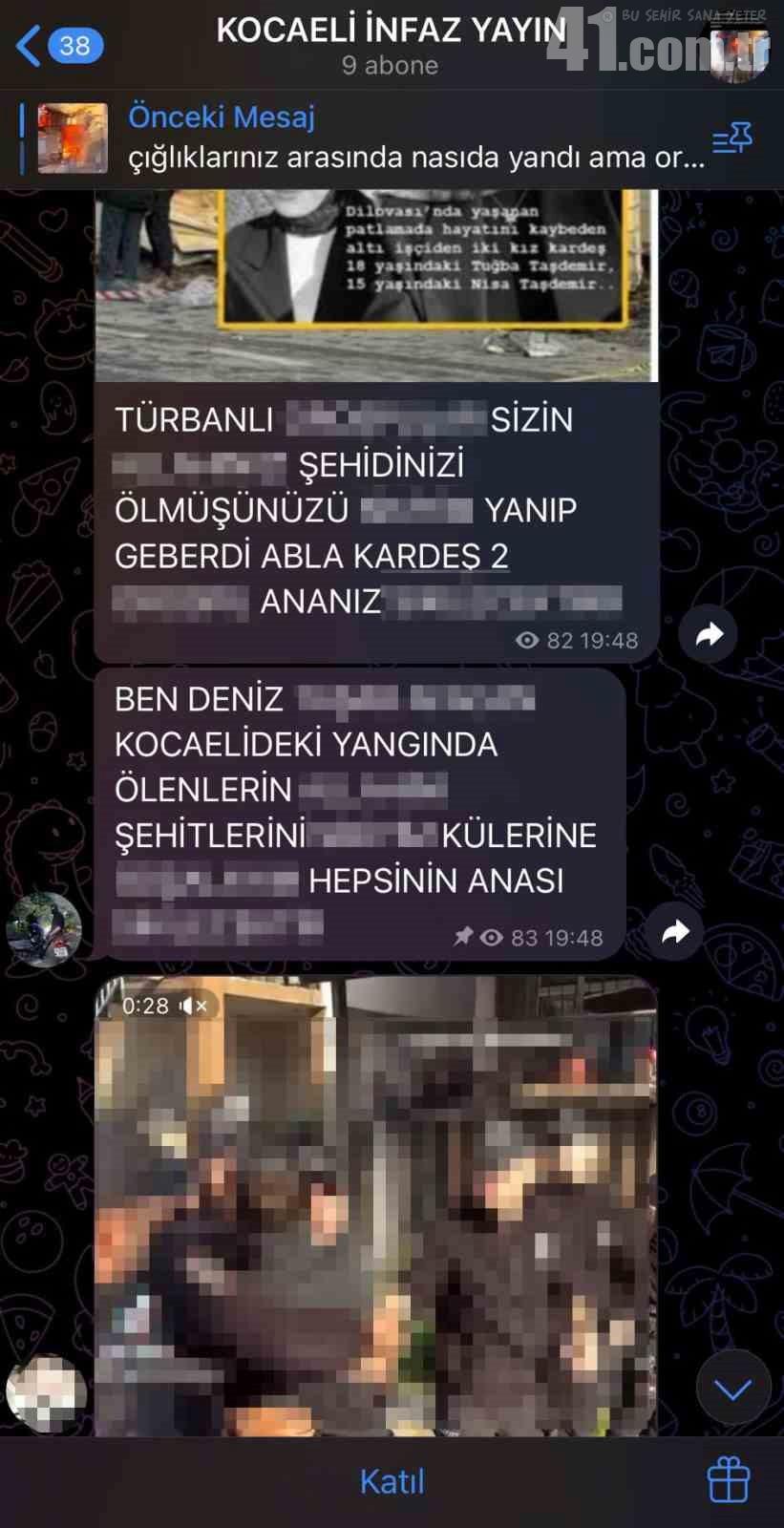Forward the message with 82 views
Viewport: 784px width, 1528px height.
709,634
